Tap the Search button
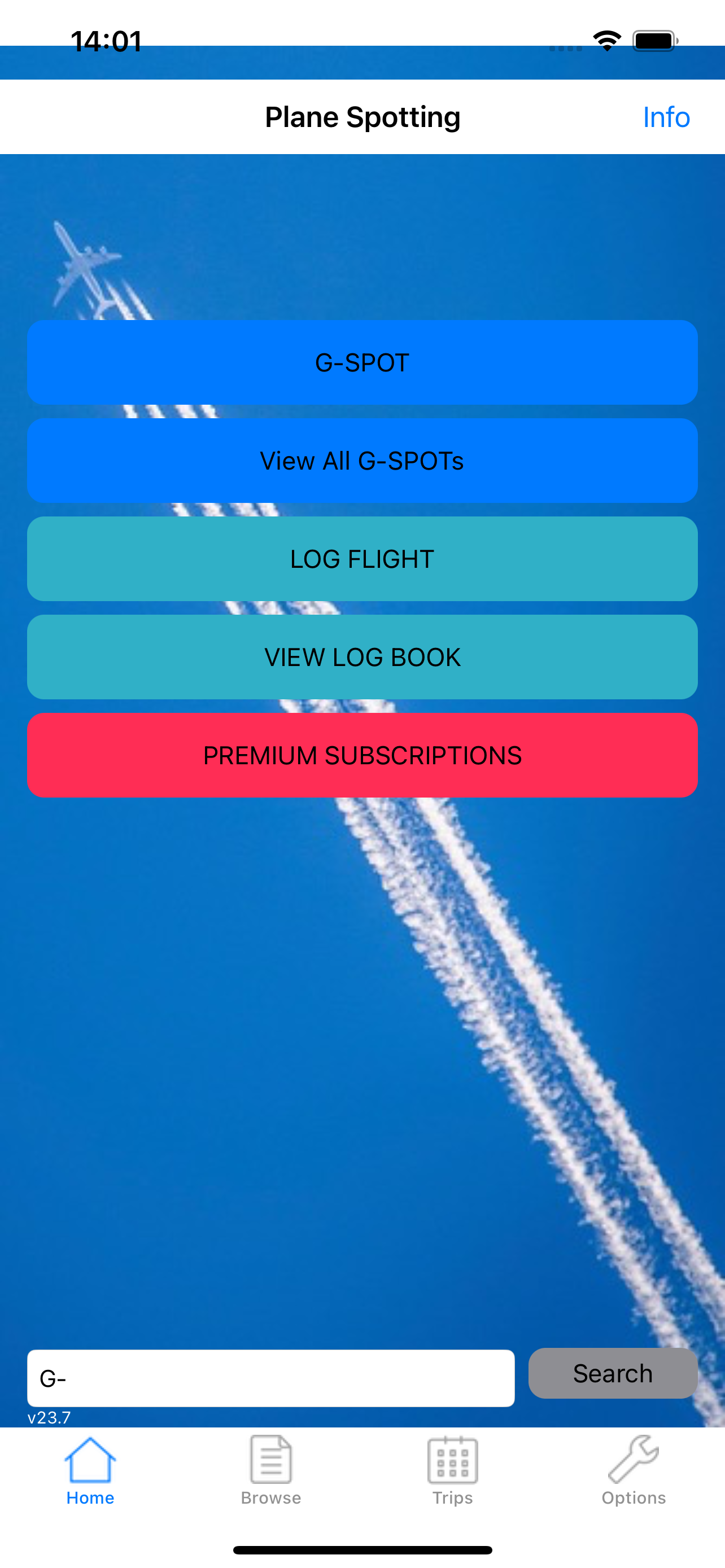Screen dimensions: 725x1568 (x=613, y=1373)
